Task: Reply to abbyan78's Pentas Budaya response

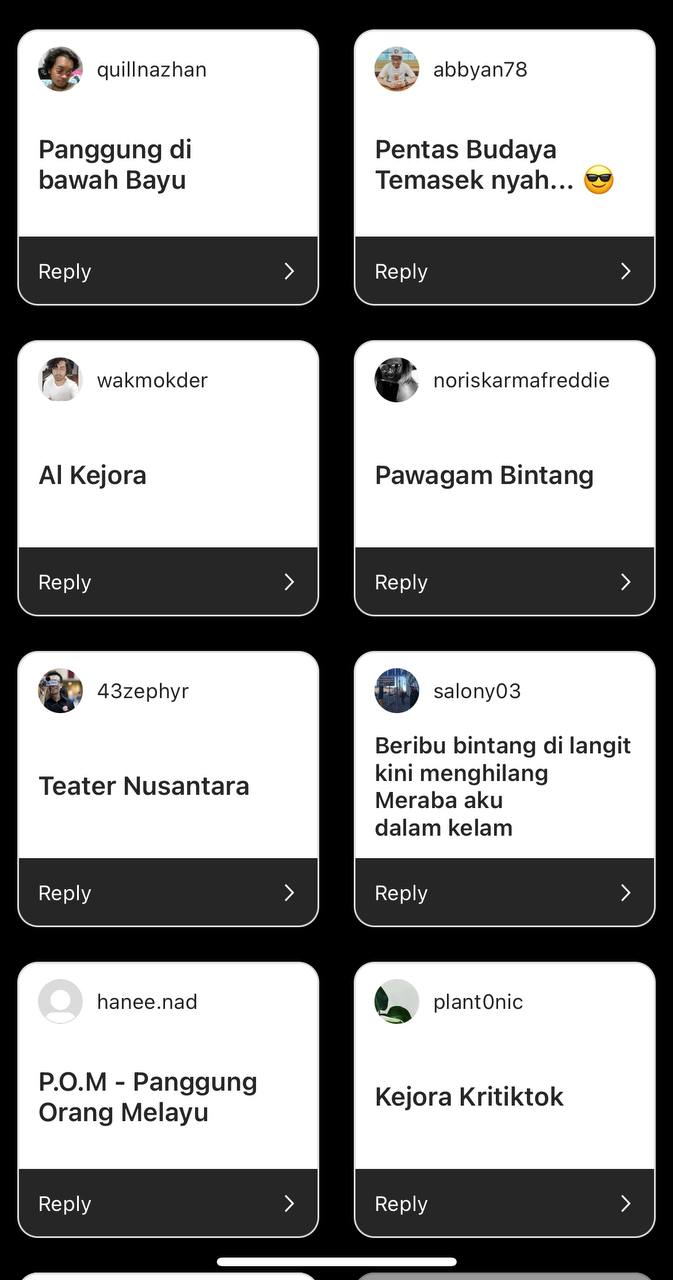Action: (x=504, y=271)
